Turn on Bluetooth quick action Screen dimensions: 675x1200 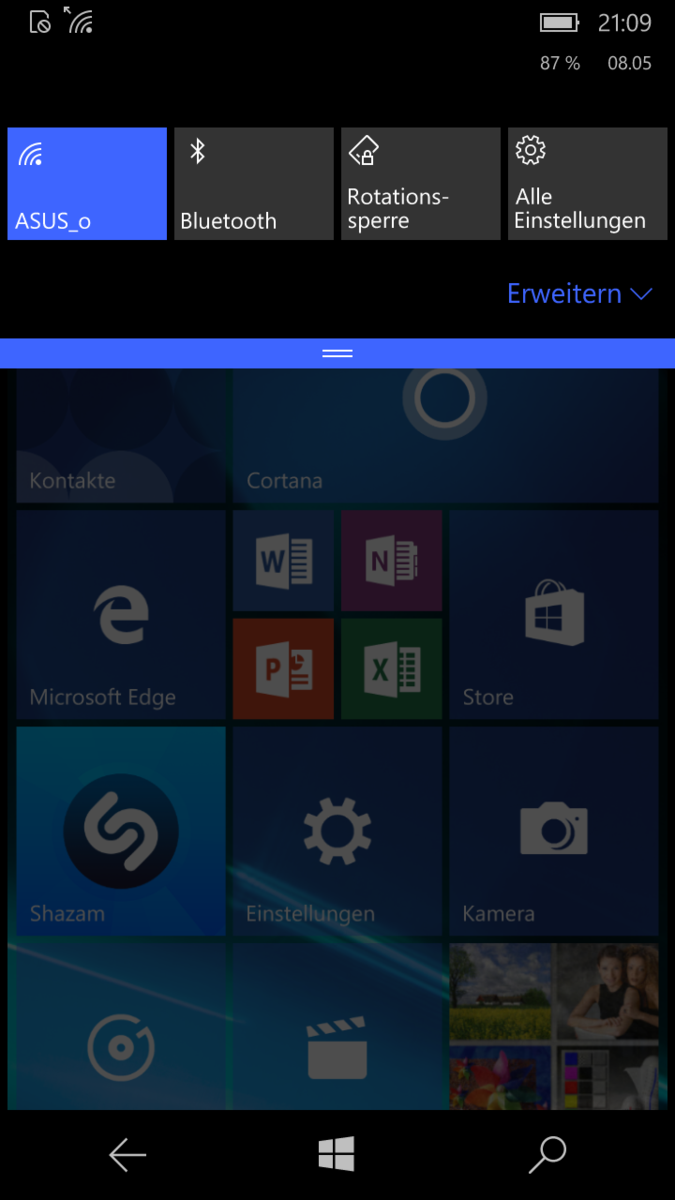[253, 183]
